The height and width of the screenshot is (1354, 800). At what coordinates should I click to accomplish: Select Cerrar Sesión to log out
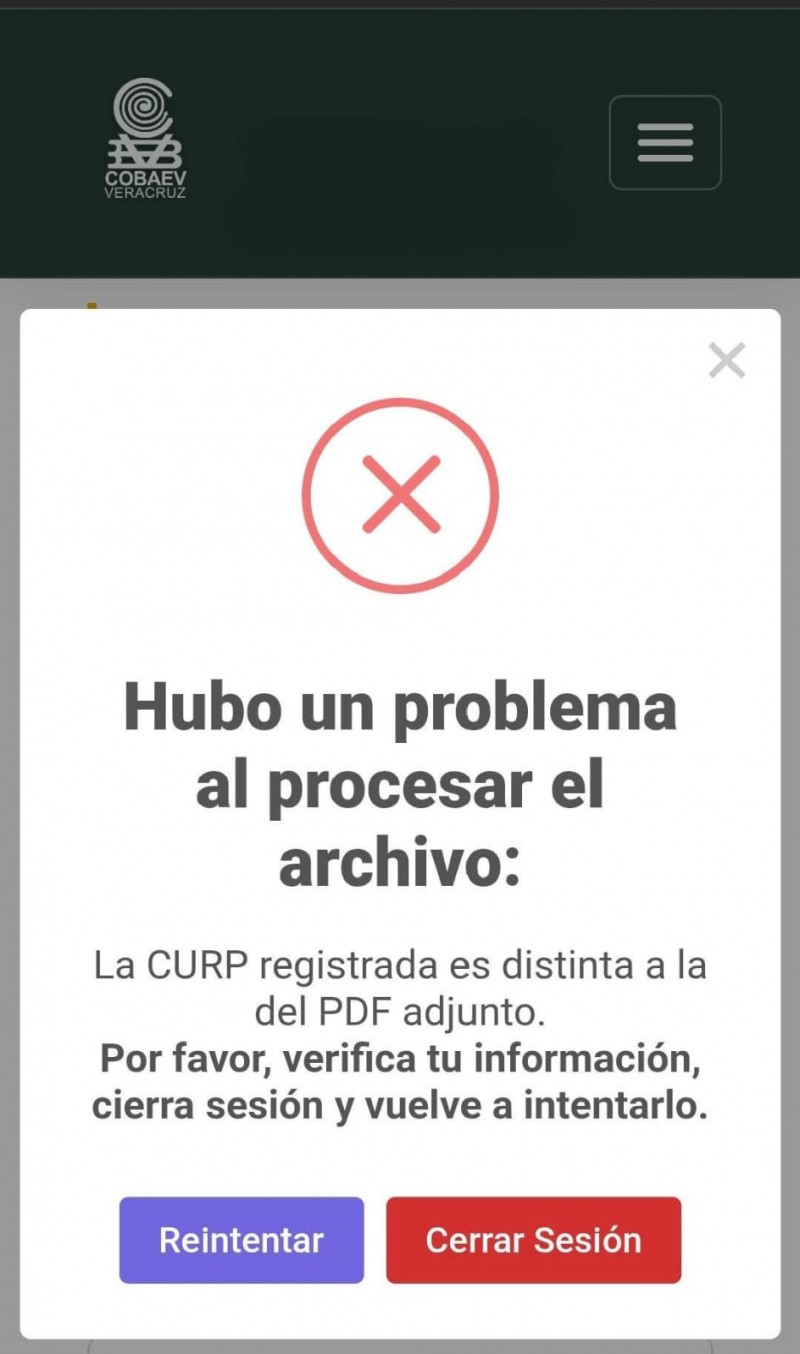[533, 1240]
